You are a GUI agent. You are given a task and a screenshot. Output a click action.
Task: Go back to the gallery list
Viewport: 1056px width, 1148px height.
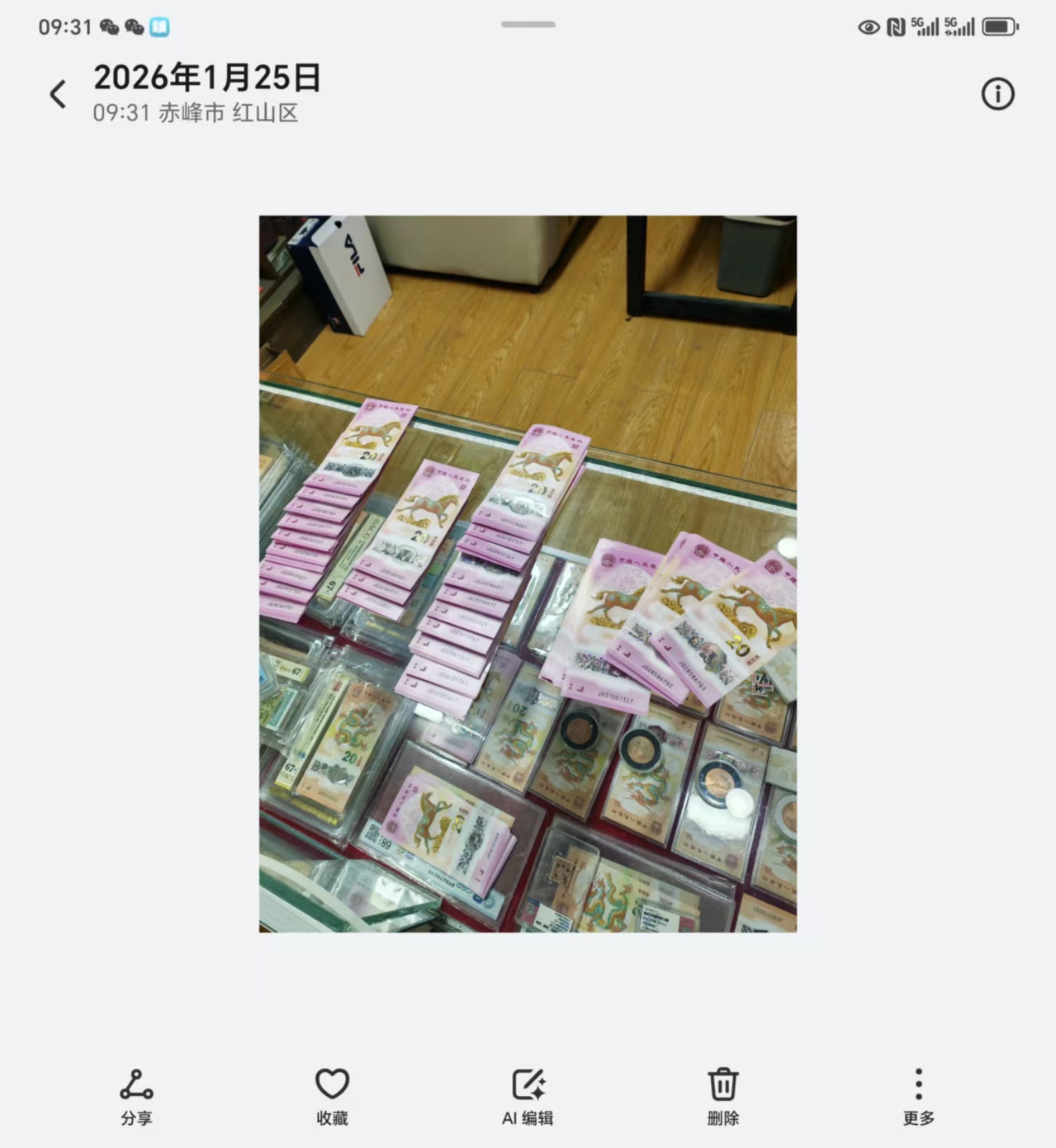[x=58, y=94]
